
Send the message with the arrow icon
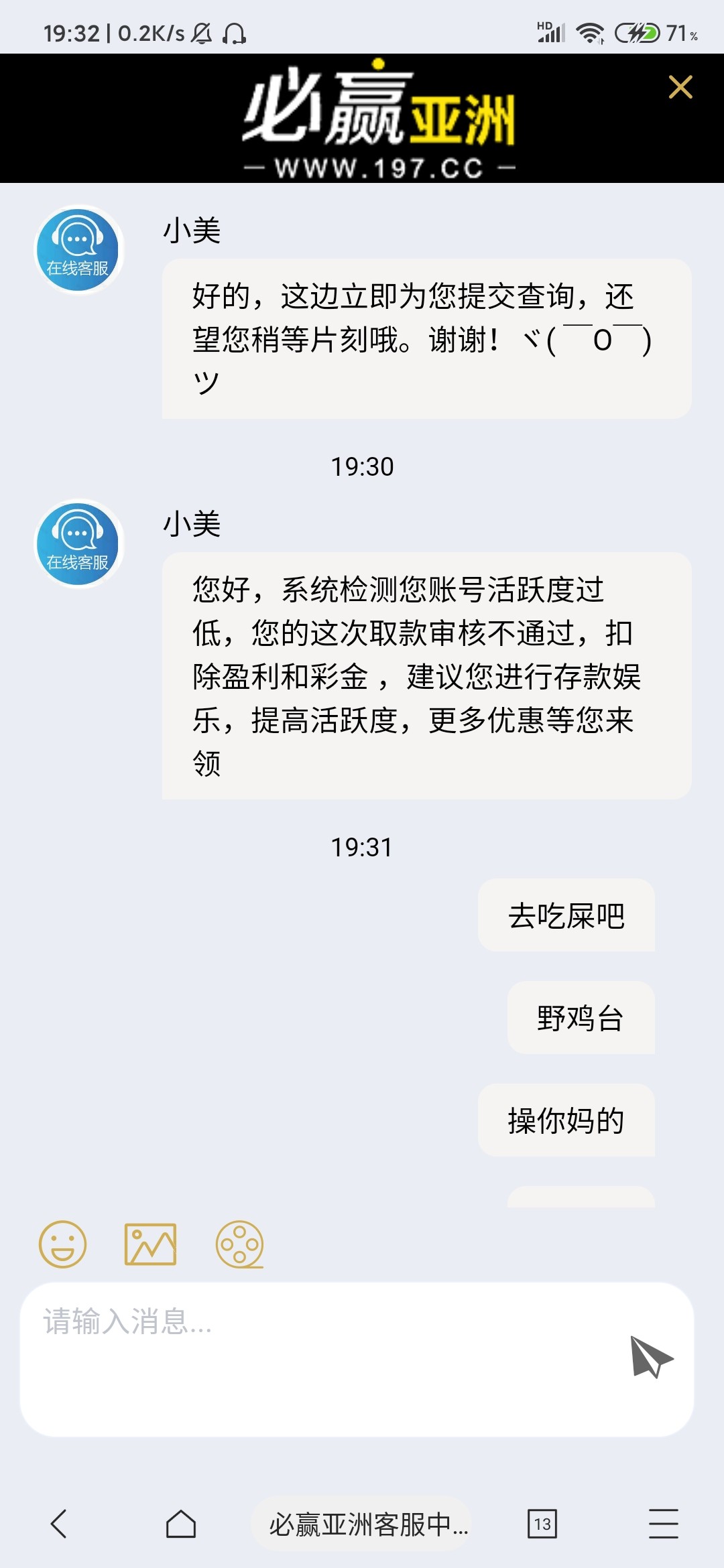tap(650, 1357)
